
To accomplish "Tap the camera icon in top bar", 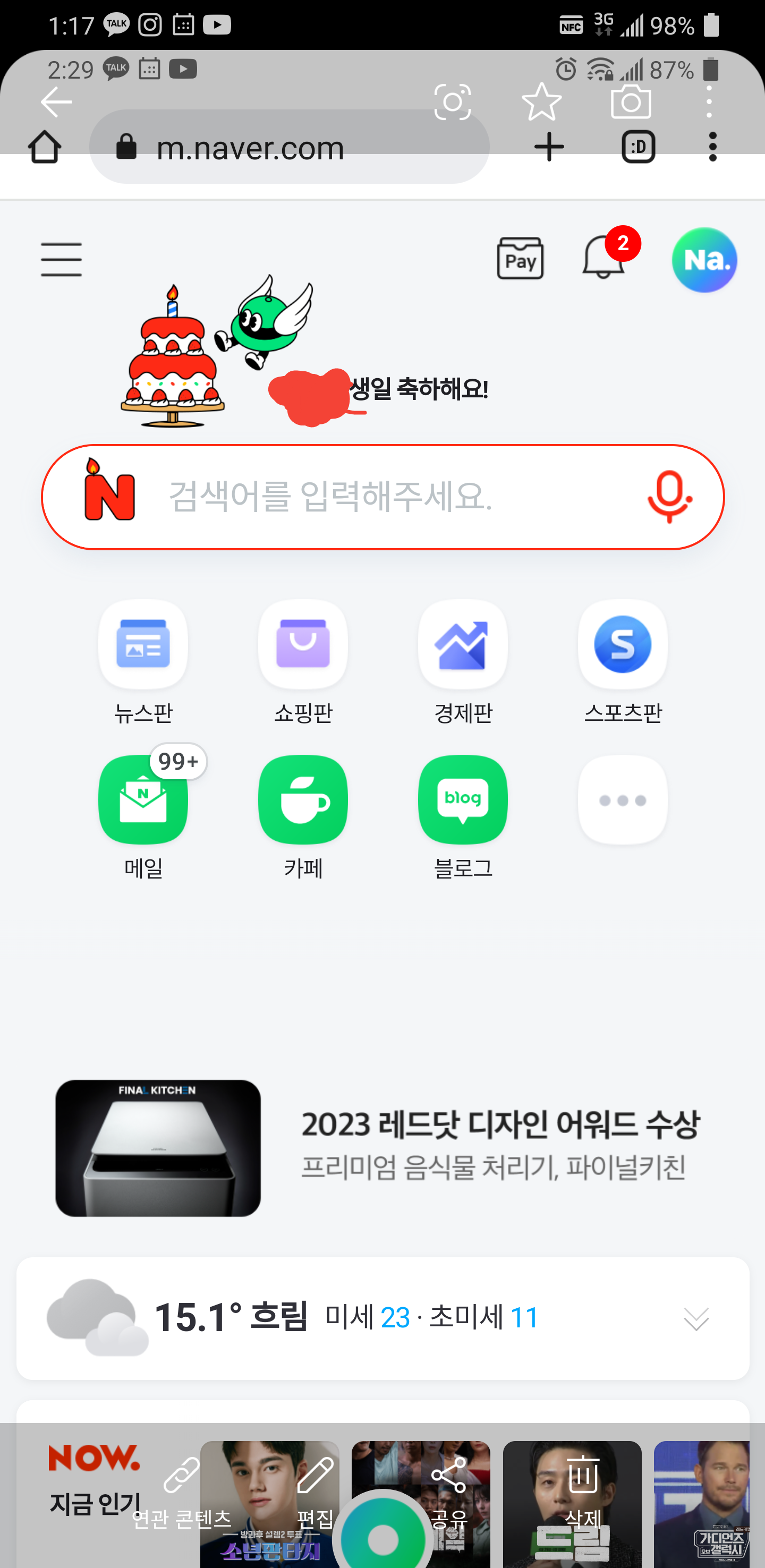I will [x=631, y=101].
